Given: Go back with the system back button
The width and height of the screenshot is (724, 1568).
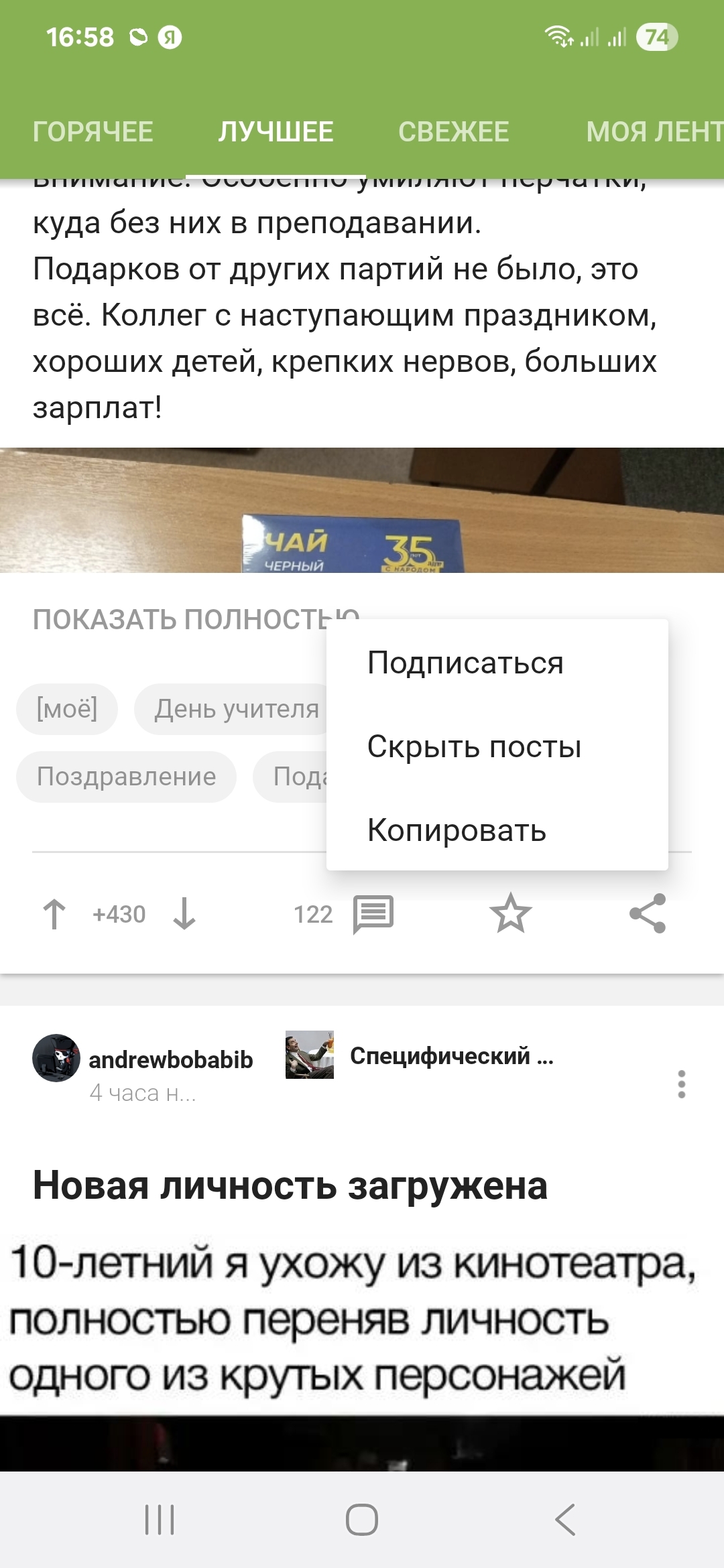Looking at the screenshot, I should (564, 1520).
